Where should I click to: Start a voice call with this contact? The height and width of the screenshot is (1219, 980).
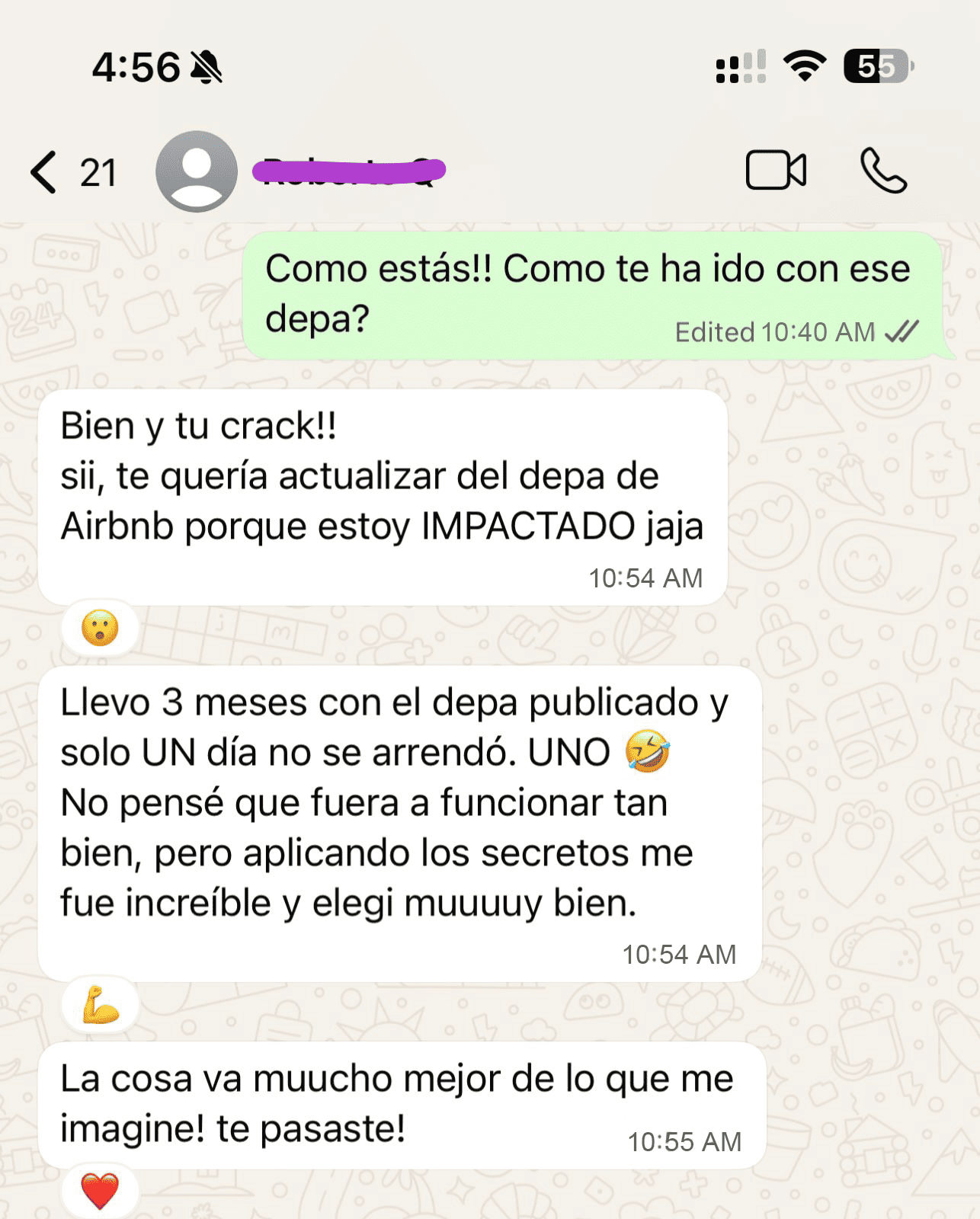883,171
